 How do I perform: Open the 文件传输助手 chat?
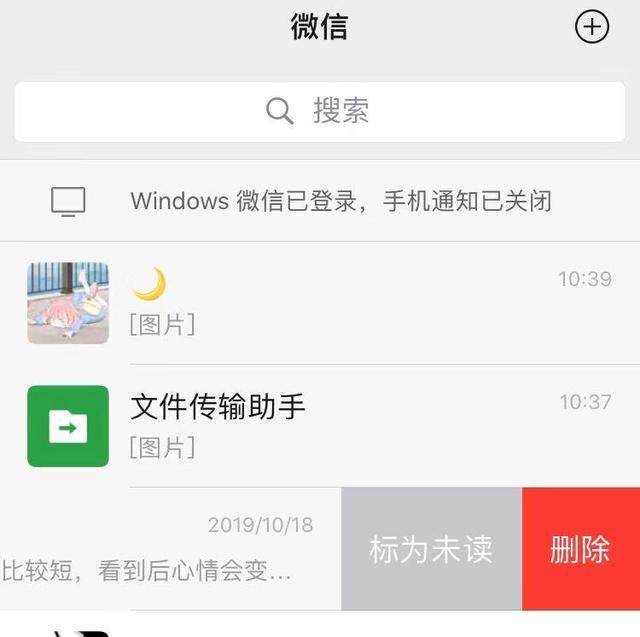[x=320, y=425]
